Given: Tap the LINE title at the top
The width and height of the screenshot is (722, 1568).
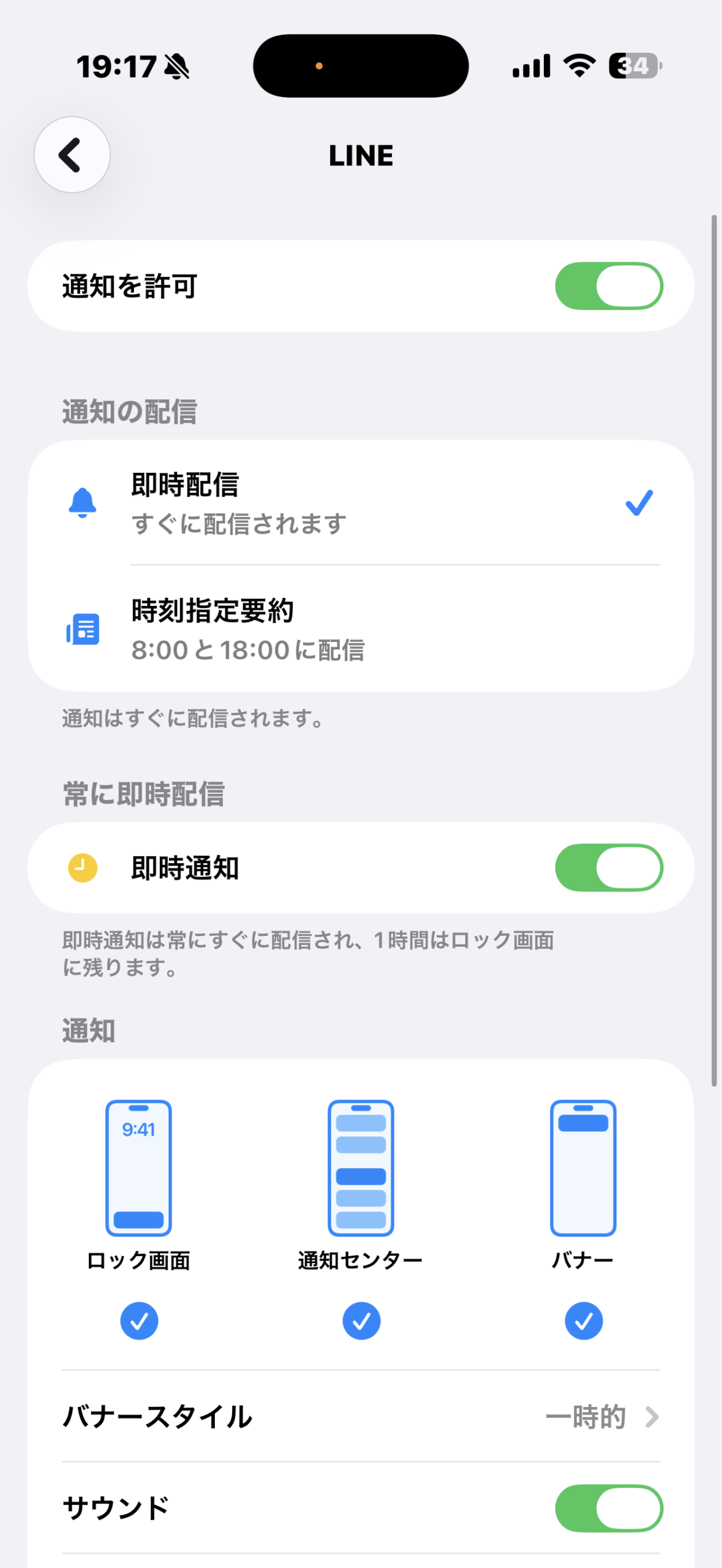Looking at the screenshot, I should 361,155.
